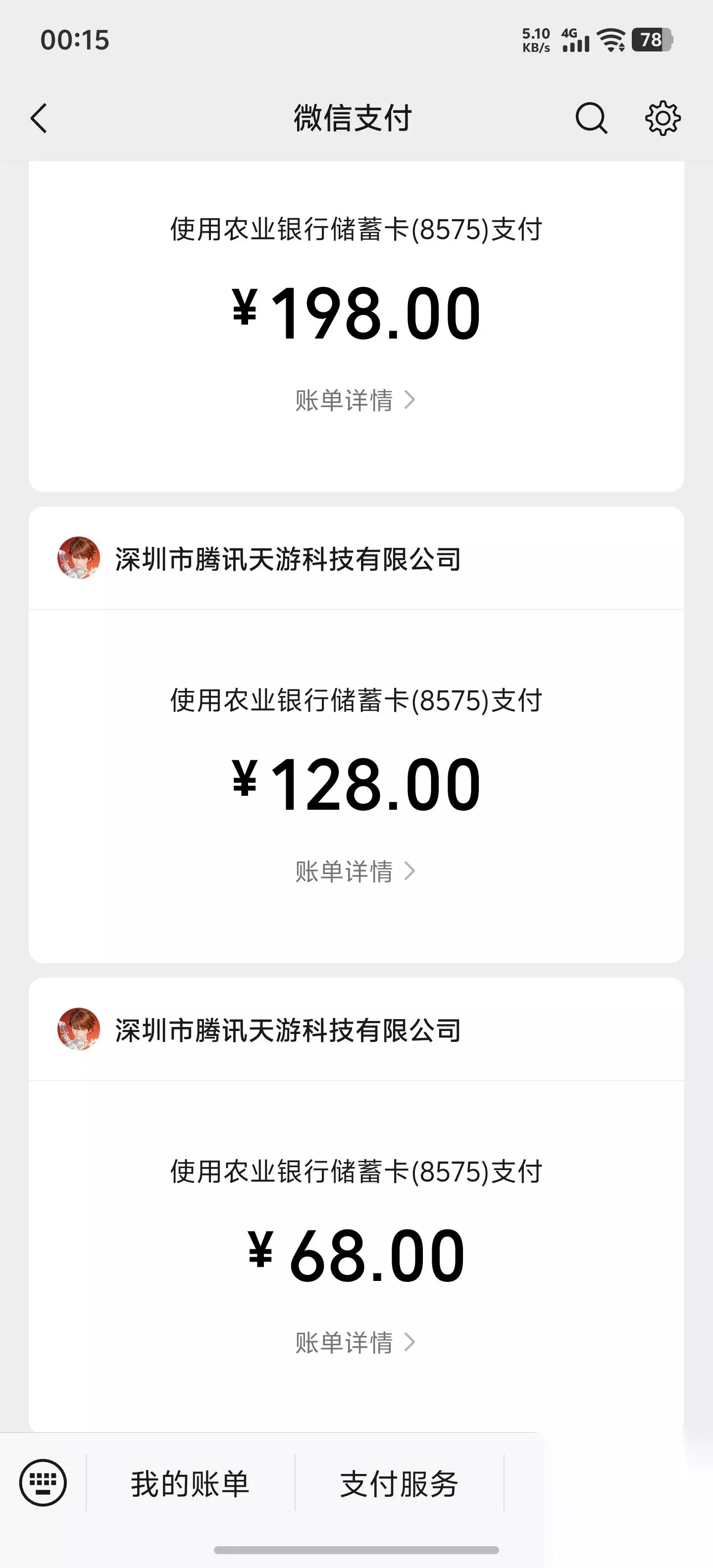The image size is (713, 1568).
Task: Go back from 微信支付 page
Action: click(x=39, y=118)
